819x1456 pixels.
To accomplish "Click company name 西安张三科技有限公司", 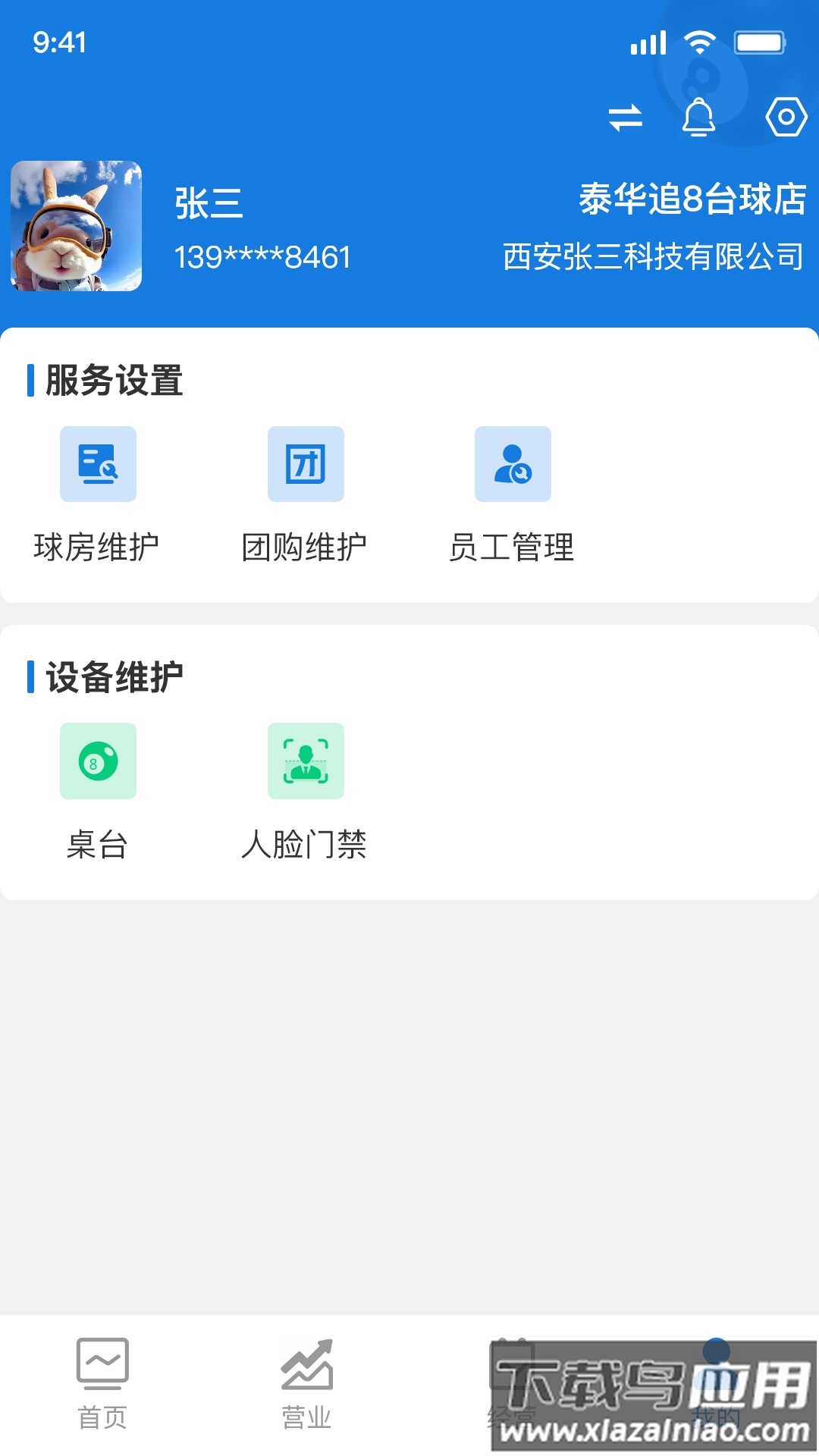I will click(654, 254).
